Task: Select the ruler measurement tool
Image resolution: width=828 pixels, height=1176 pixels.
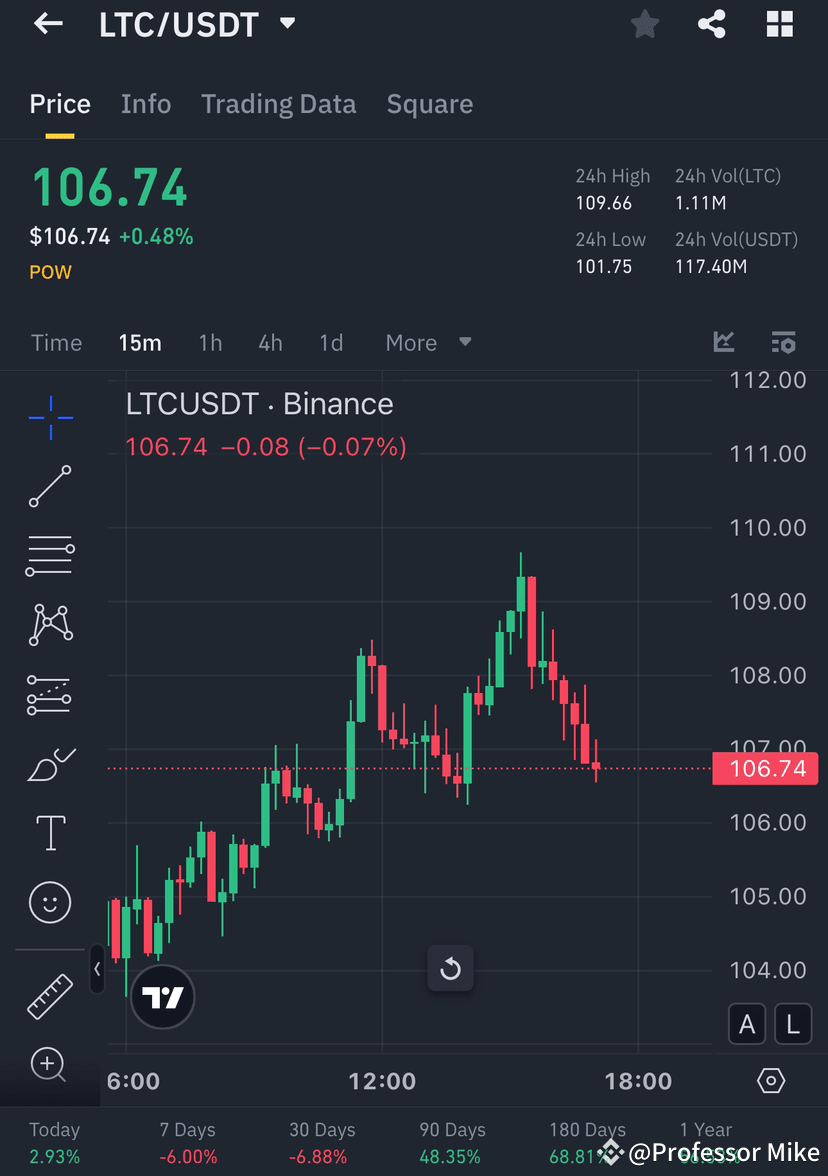Action: pyautogui.click(x=50, y=997)
